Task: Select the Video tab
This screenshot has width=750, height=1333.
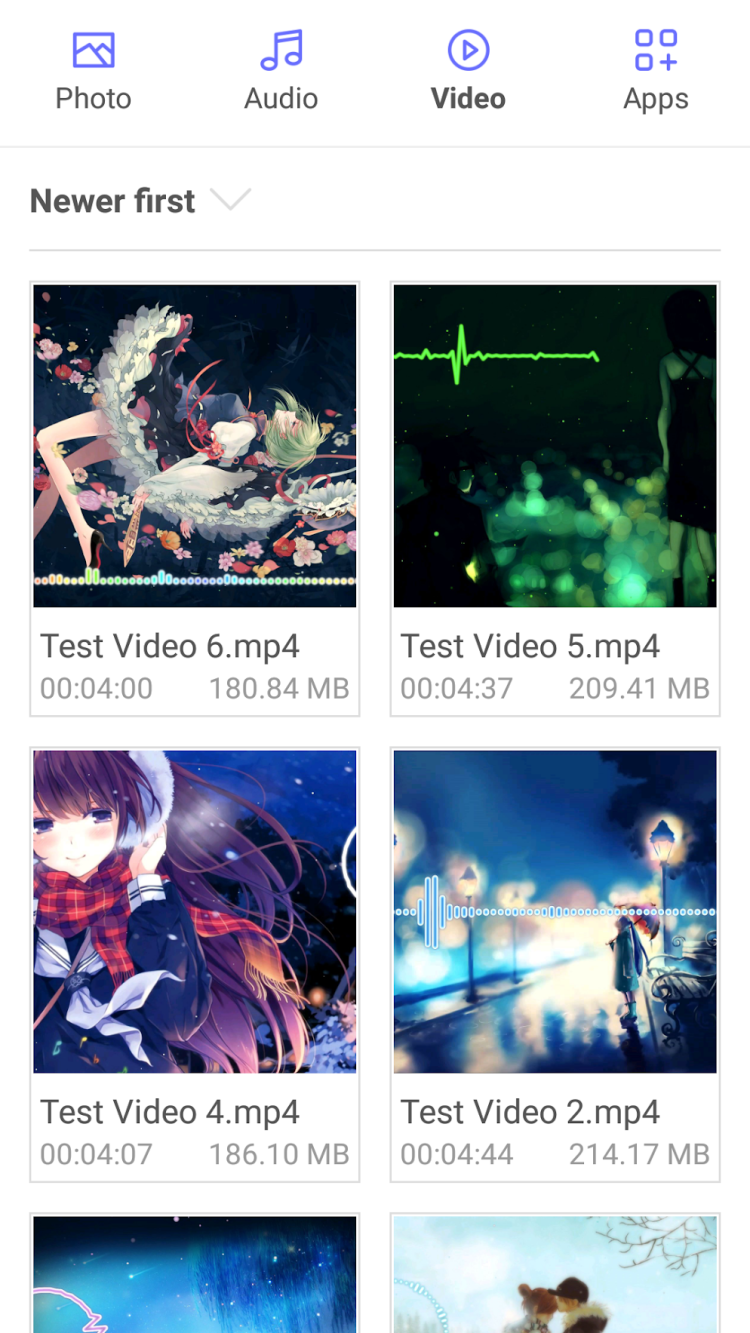Action: tap(468, 71)
